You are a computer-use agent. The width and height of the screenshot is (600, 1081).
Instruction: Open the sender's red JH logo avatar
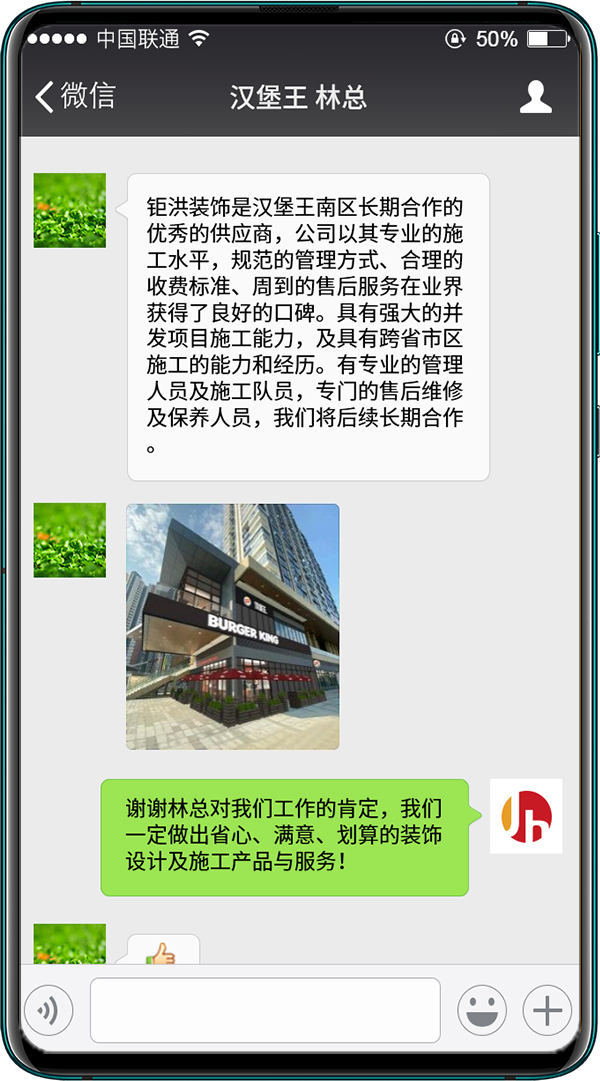526,816
